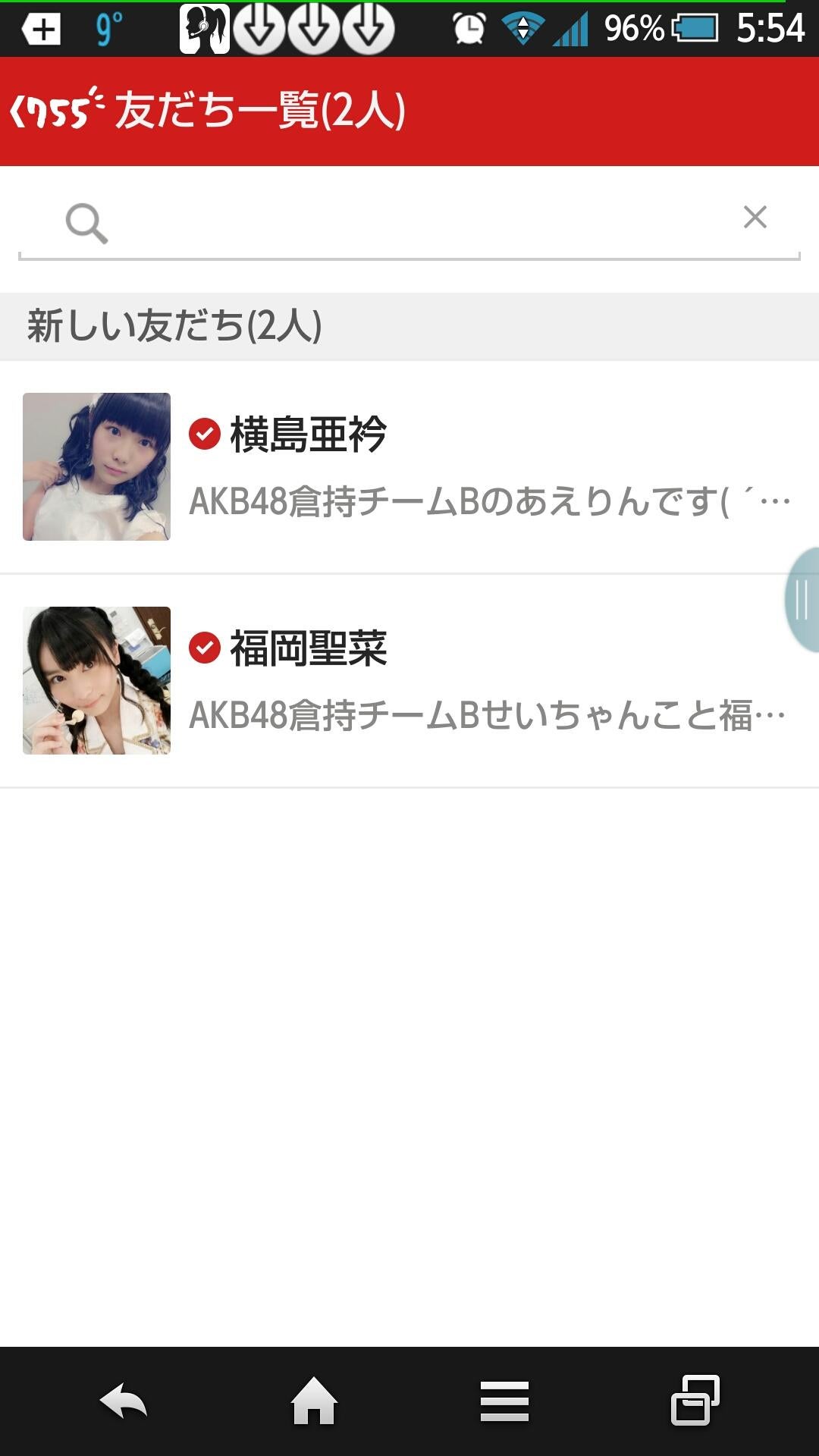Focus the friend search field
This screenshot has width=819, height=1456.
pyautogui.click(x=409, y=221)
